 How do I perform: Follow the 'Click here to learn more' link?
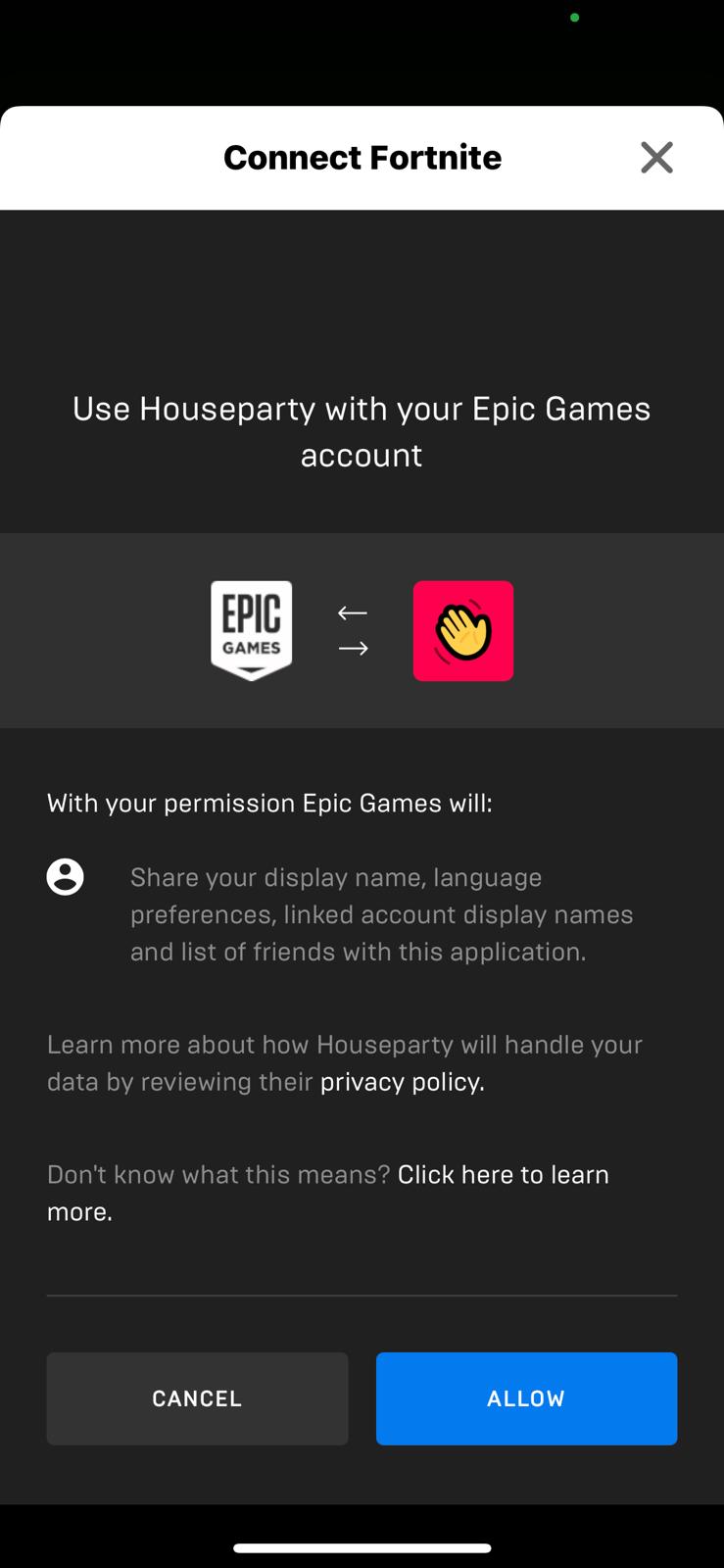(503, 1174)
